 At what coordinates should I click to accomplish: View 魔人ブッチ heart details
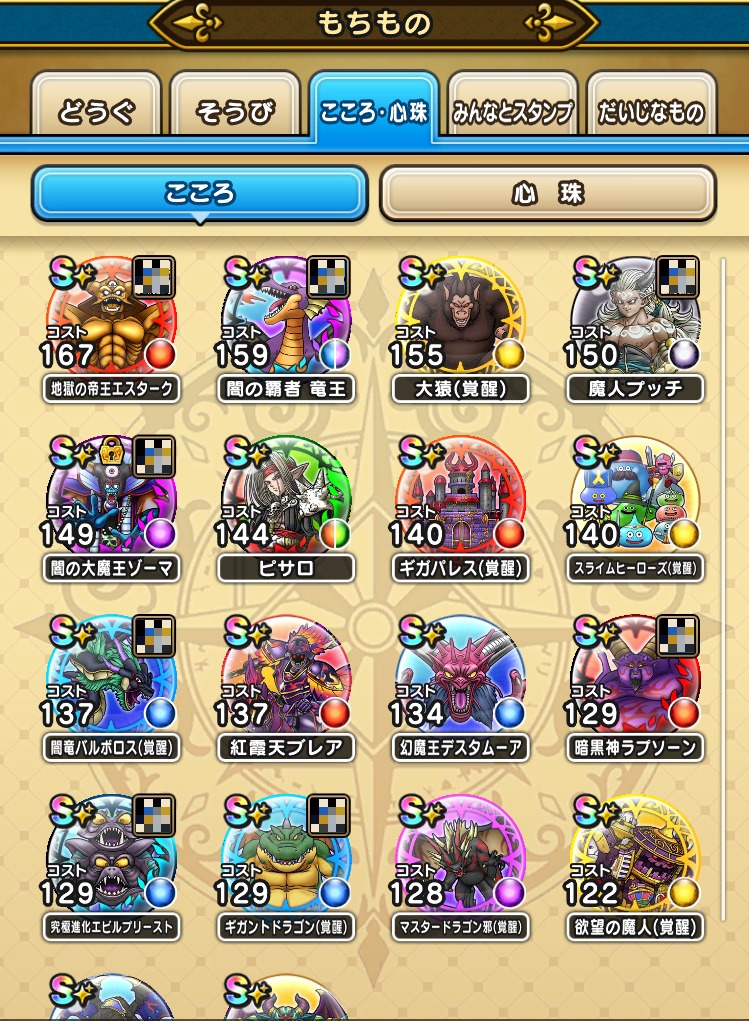634,320
